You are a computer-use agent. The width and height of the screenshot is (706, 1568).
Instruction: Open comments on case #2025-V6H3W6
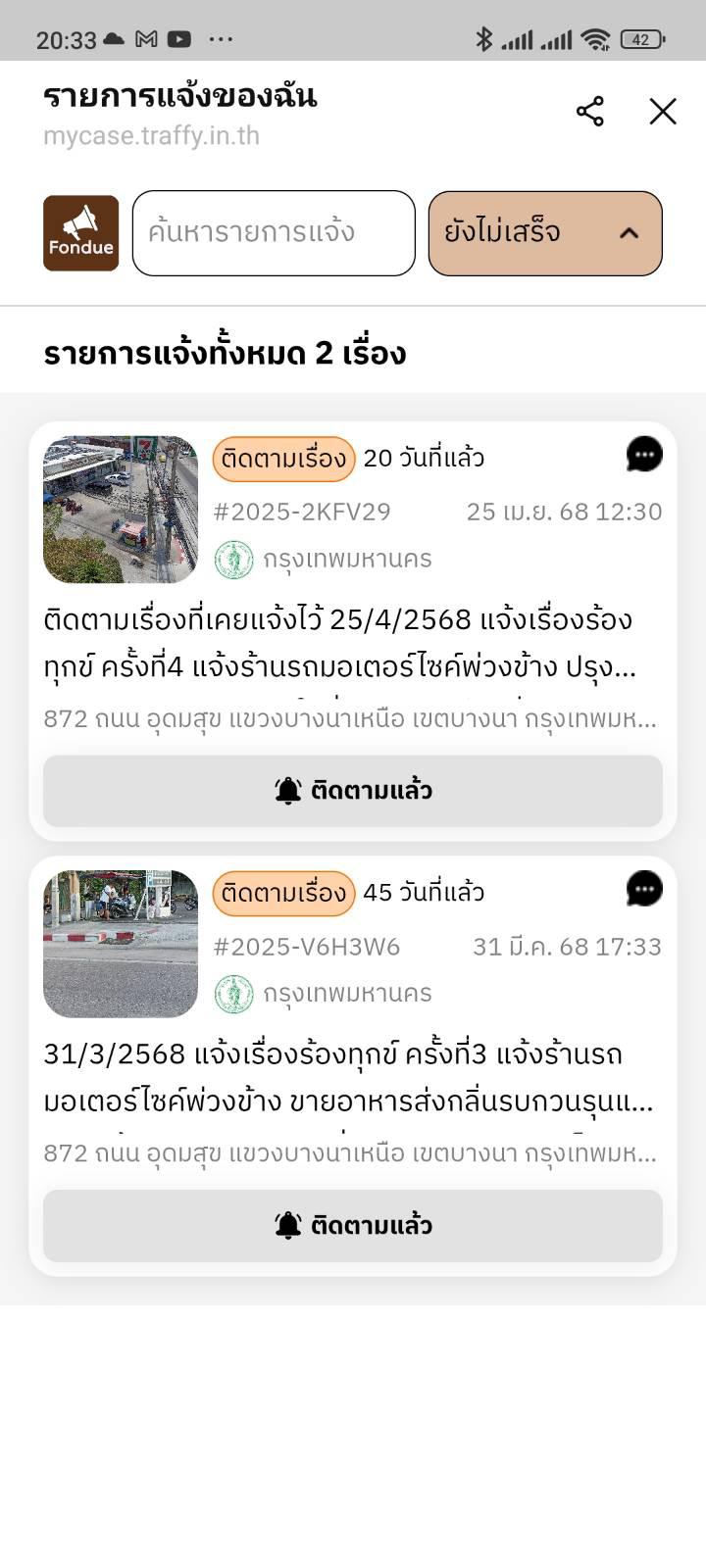pos(644,889)
